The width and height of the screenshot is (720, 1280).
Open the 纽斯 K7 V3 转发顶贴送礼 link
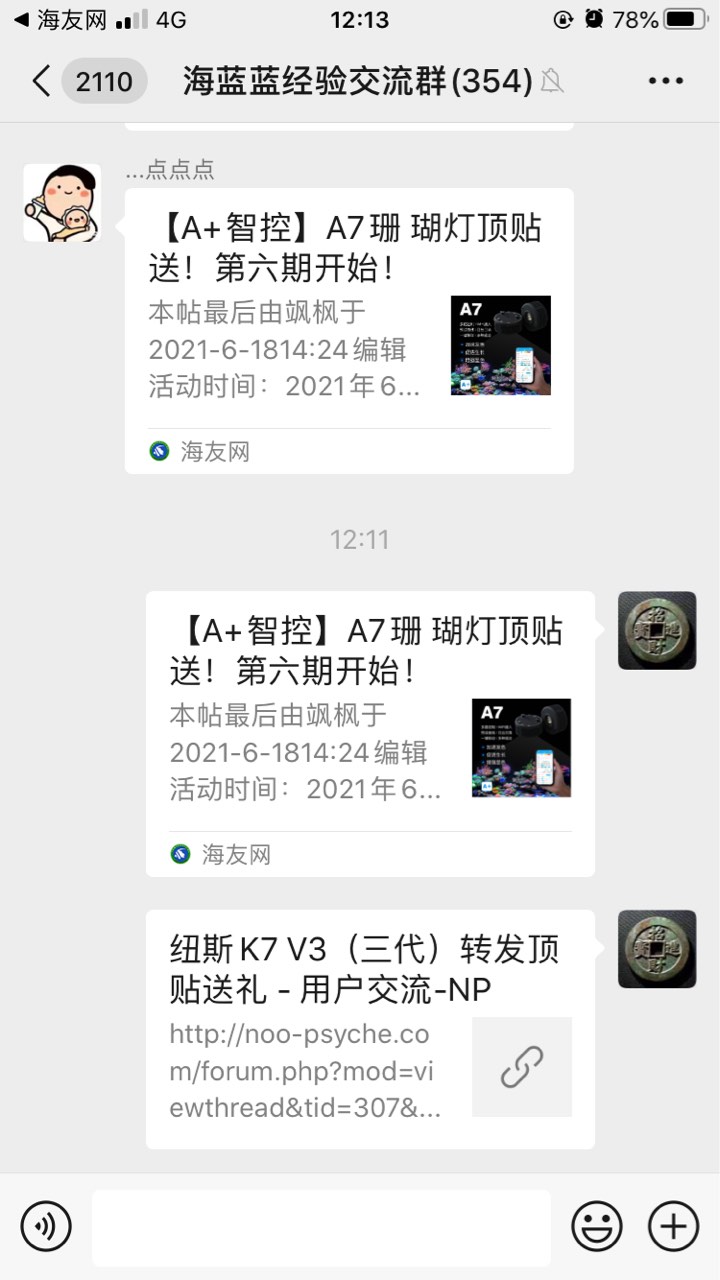[370, 1029]
